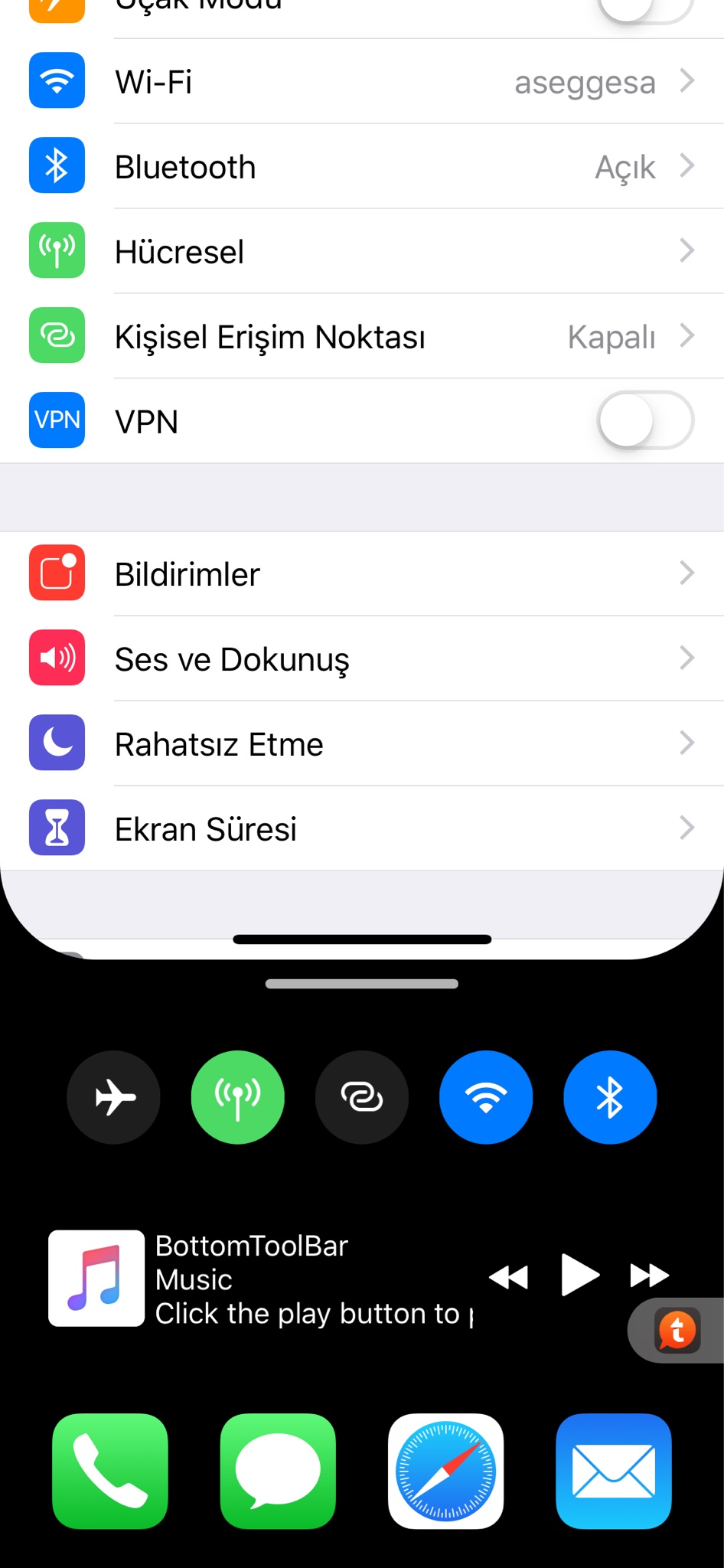The image size is (724, 1568).
Task: Open Kişisel Erişim Noktası settings
Action: 362,336
